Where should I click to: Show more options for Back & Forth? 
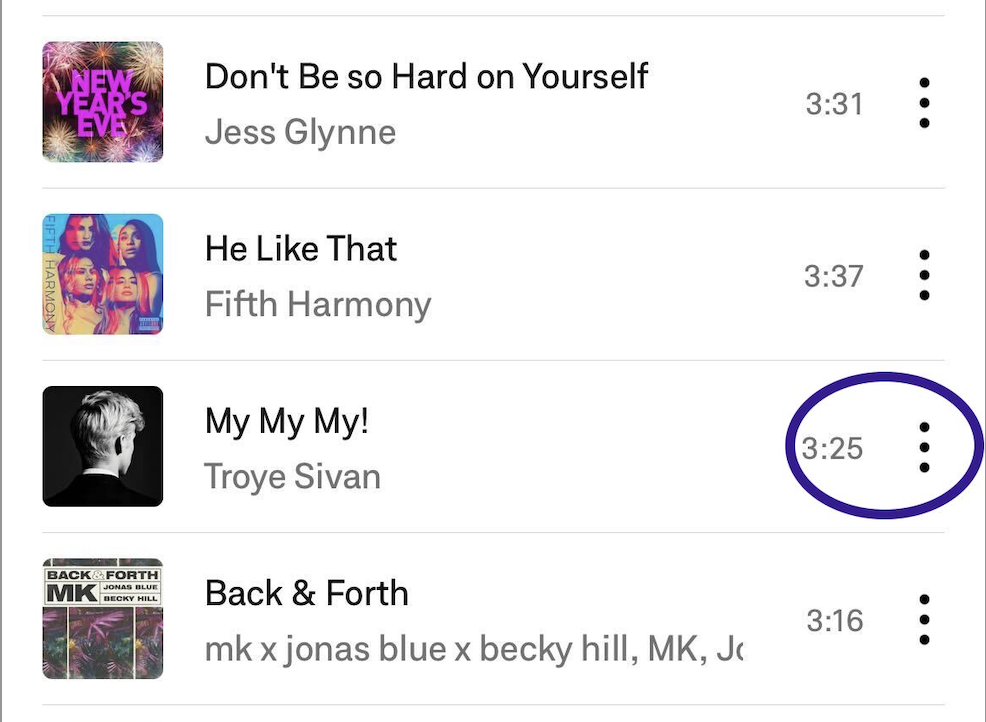point(924,620)
